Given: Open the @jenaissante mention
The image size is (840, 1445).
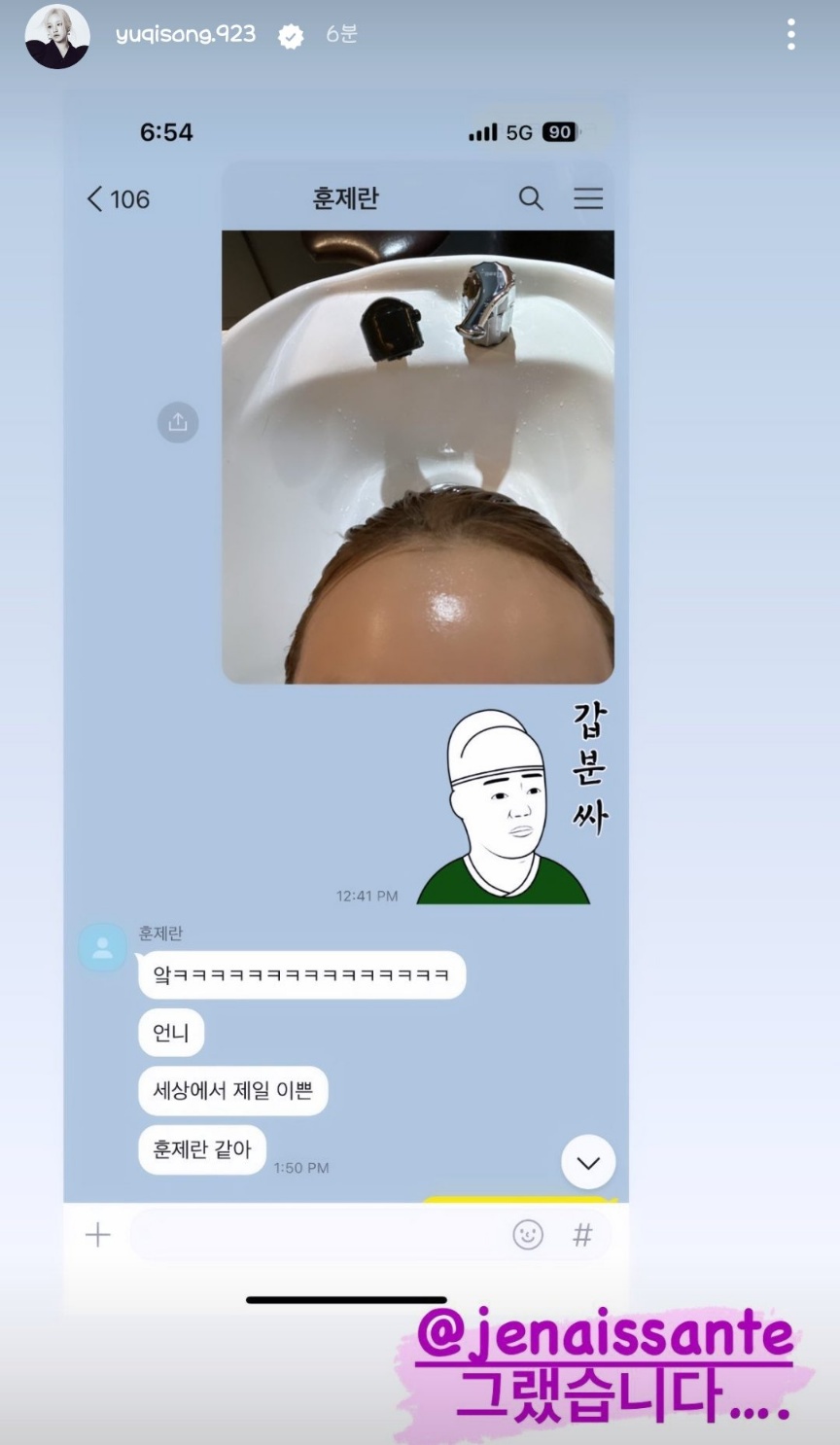Looking at the screenshot, I should [x=604, y=1334].
